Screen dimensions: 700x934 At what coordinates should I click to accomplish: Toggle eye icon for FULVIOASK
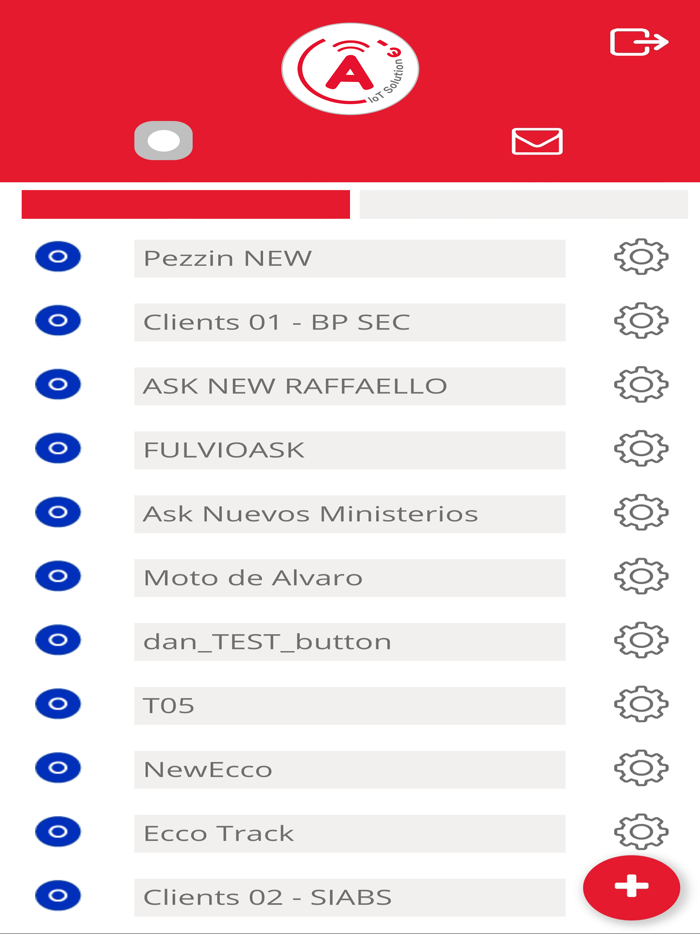(58, 449)
